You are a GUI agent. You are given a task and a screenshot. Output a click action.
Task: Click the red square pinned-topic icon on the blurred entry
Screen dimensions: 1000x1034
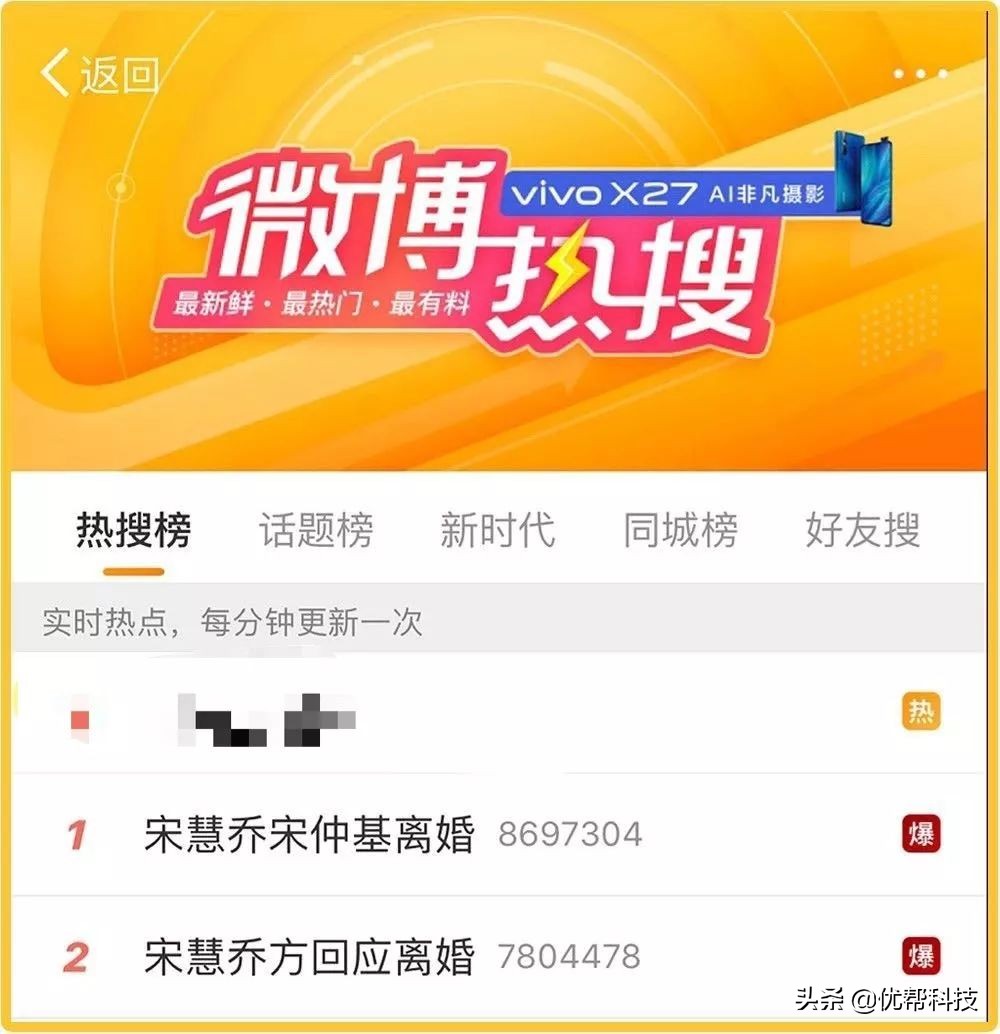[78, 718]
